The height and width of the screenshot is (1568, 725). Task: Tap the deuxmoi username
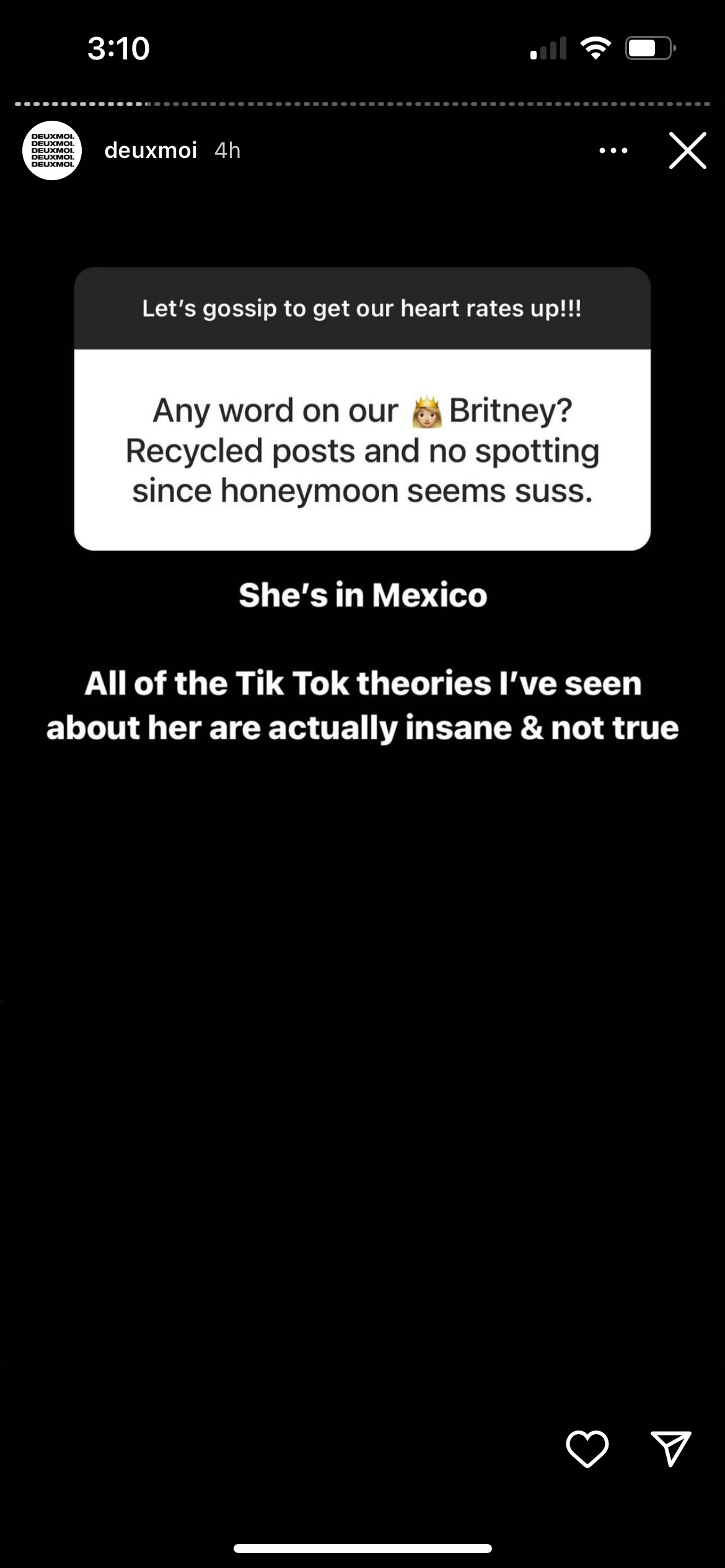click(151, 150)
